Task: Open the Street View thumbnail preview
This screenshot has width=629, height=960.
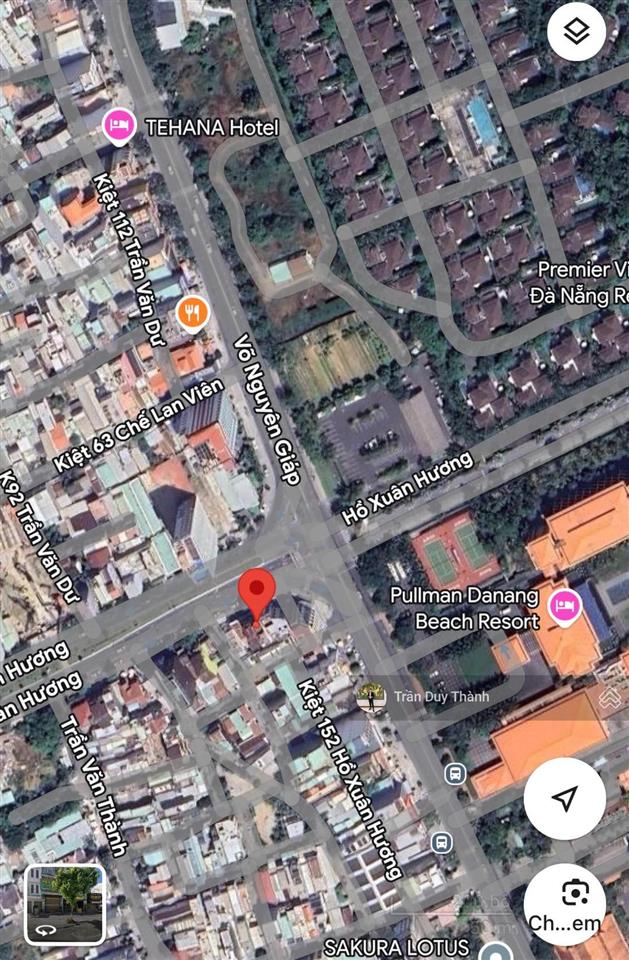Action: (65, 904)
